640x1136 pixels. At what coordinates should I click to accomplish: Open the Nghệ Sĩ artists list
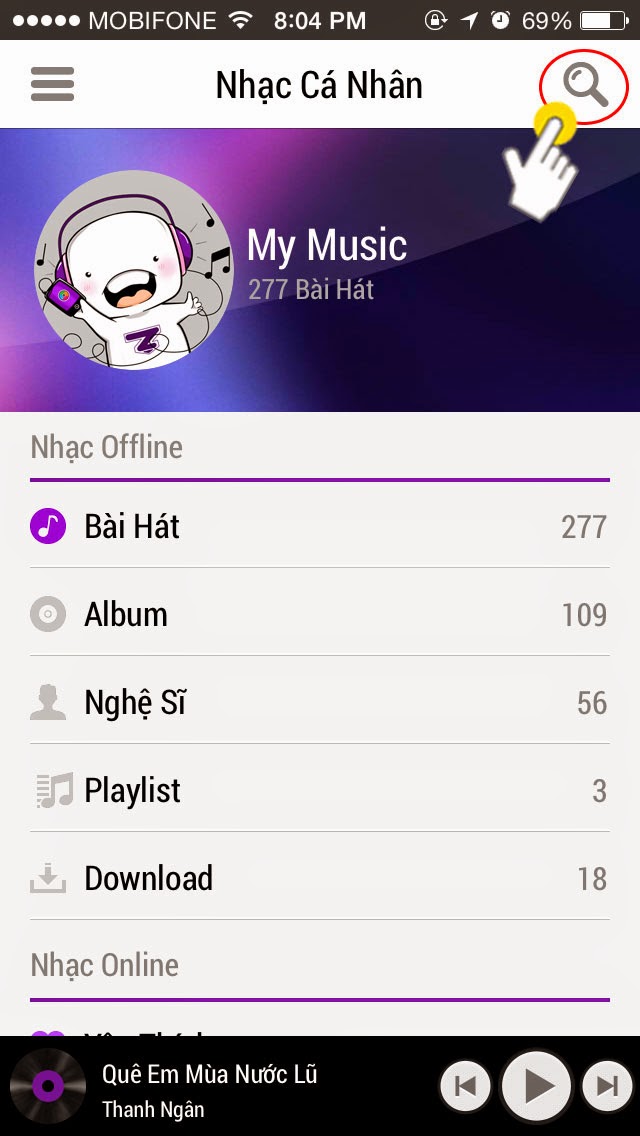coord(320,702)
